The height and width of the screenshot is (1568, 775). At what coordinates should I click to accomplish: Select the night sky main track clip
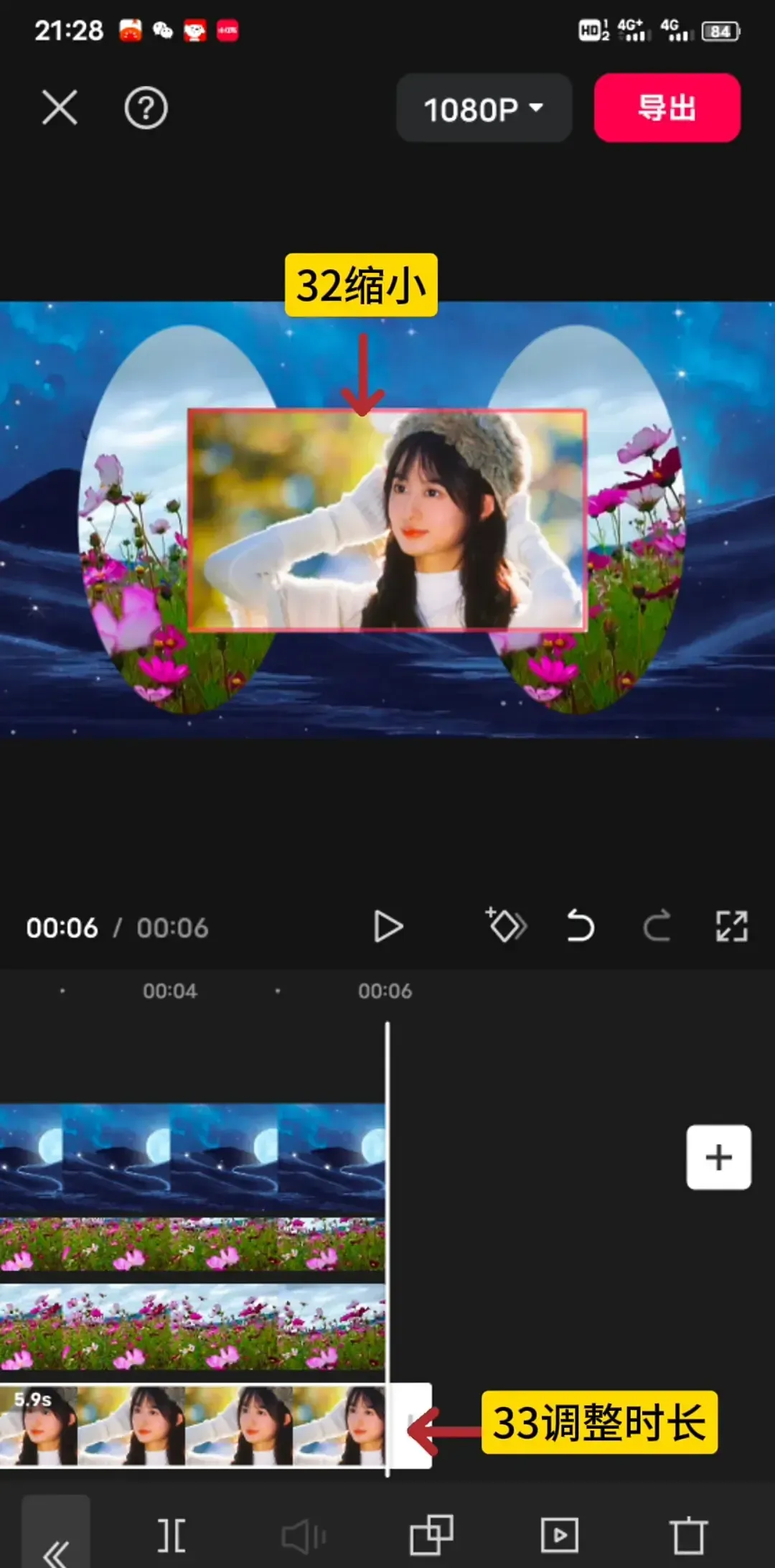tap(192, 1157)
